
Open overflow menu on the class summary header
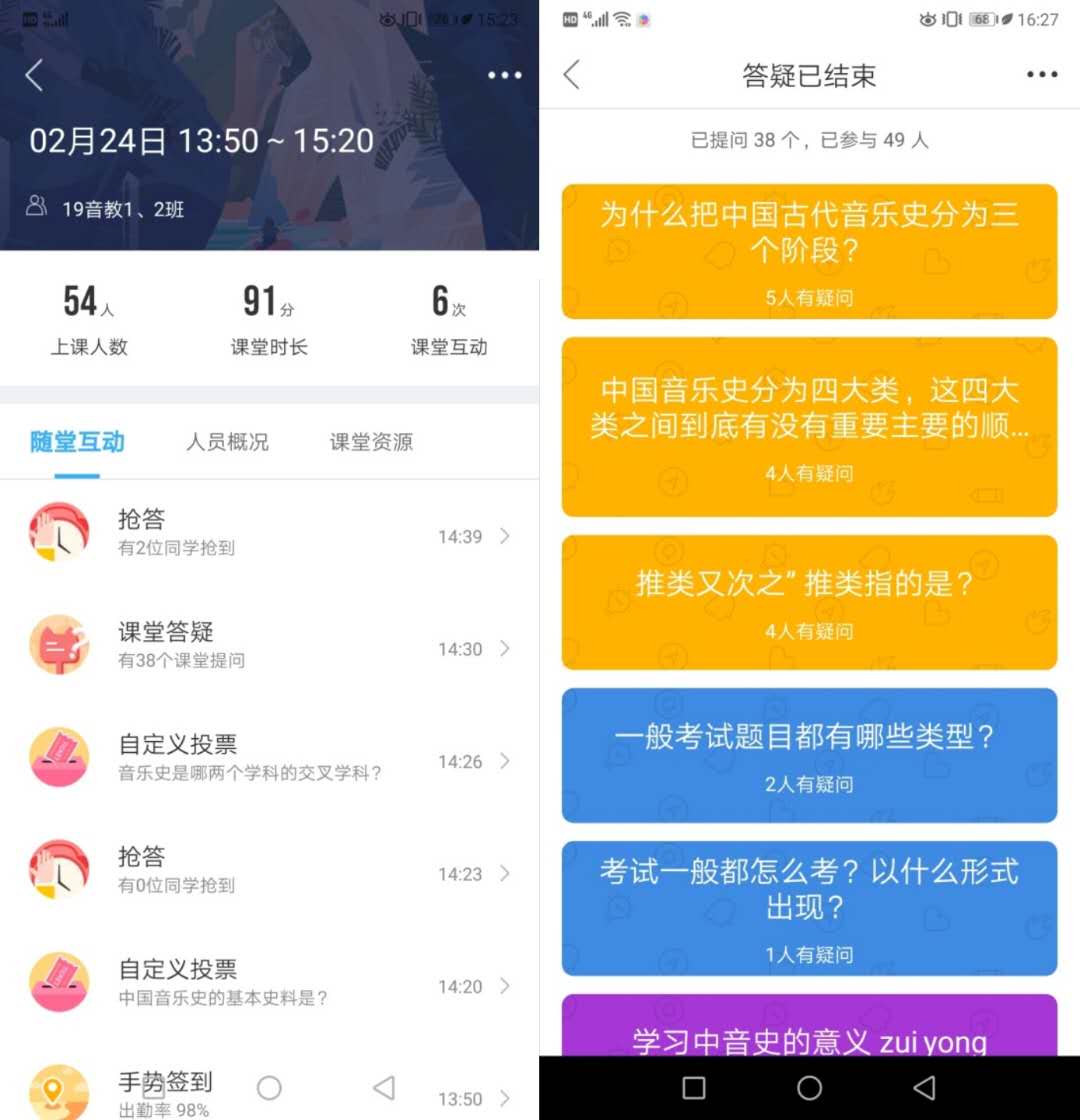point(504,76)
